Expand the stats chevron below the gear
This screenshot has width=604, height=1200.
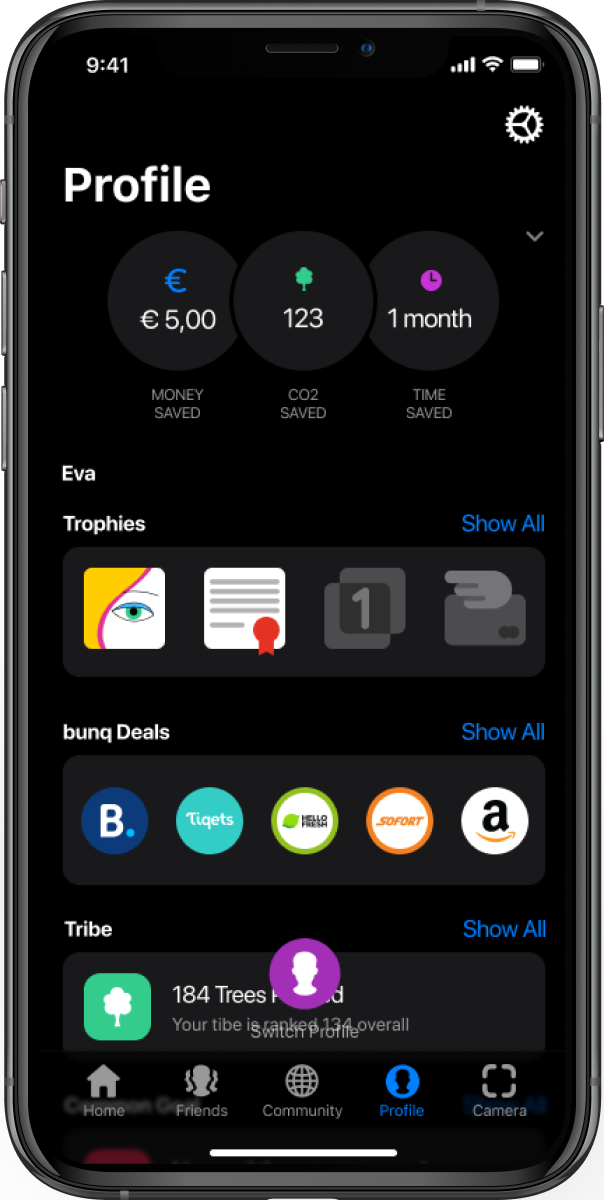[x=535, y=237]
